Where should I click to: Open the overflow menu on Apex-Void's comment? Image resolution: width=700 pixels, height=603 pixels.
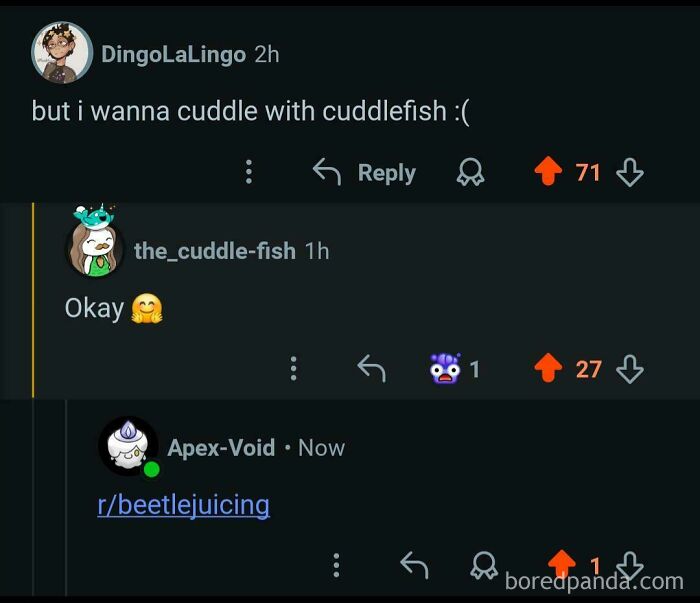pyautogui.click(x=336, y=566)
